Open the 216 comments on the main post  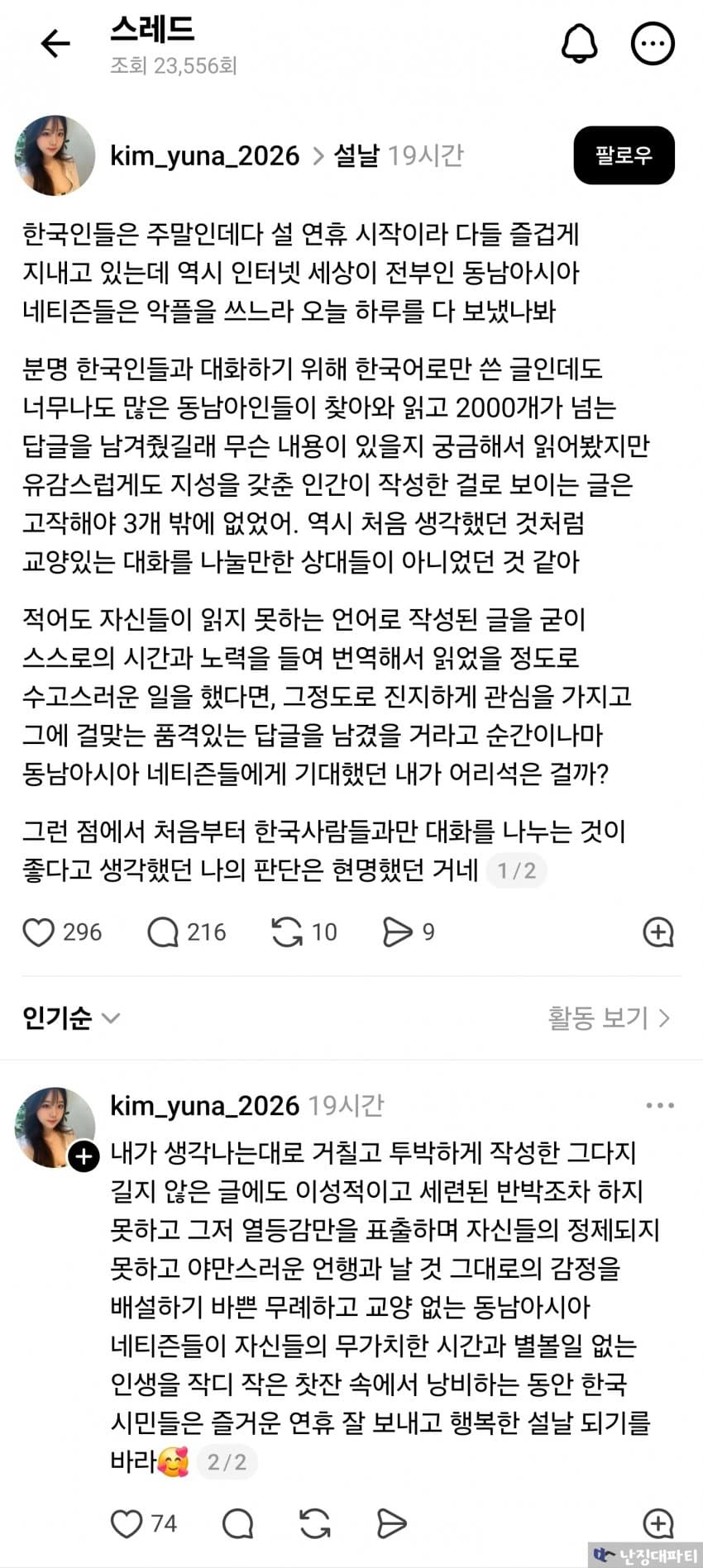tap(163, 932)
